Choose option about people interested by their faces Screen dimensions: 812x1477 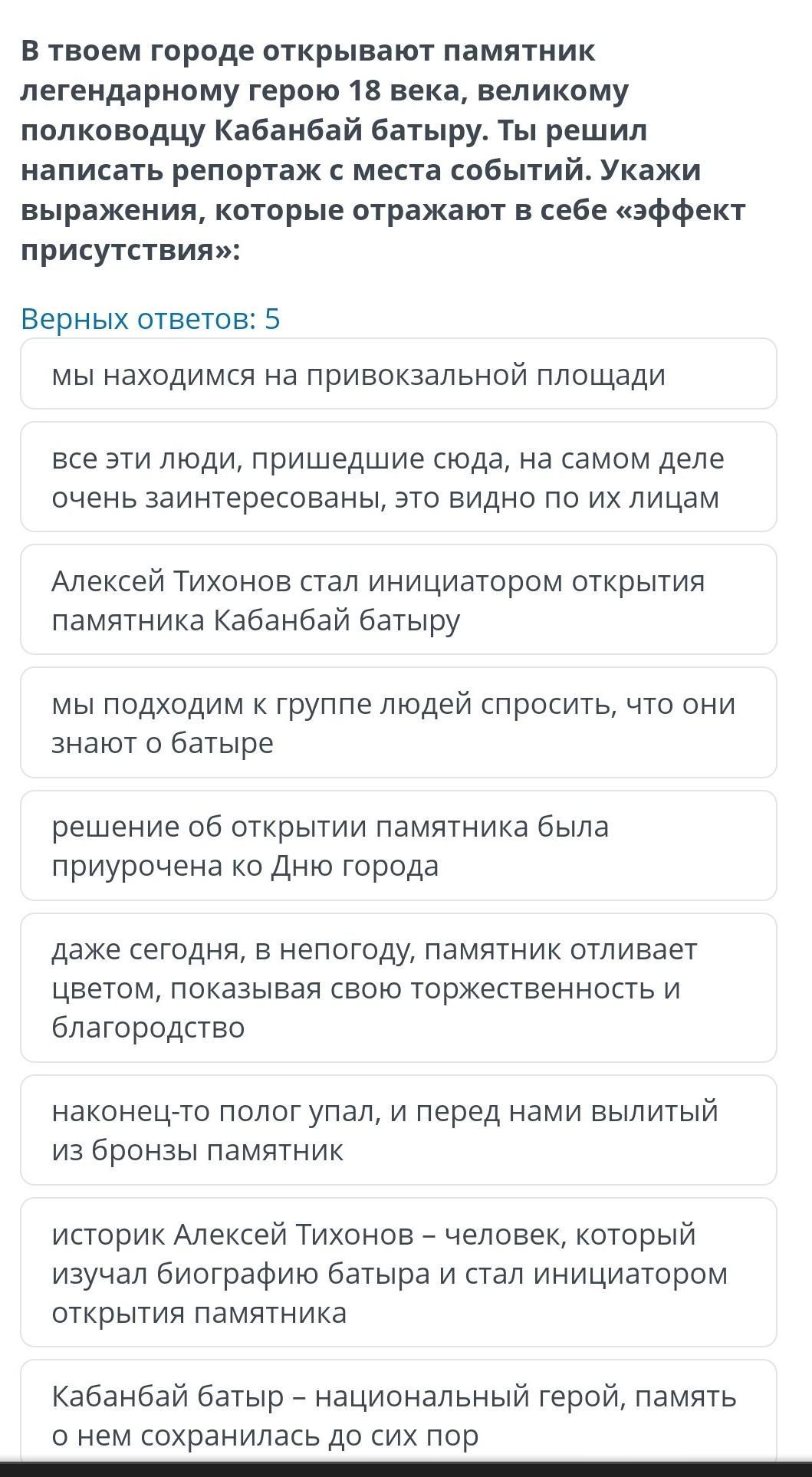coord(398,477)
